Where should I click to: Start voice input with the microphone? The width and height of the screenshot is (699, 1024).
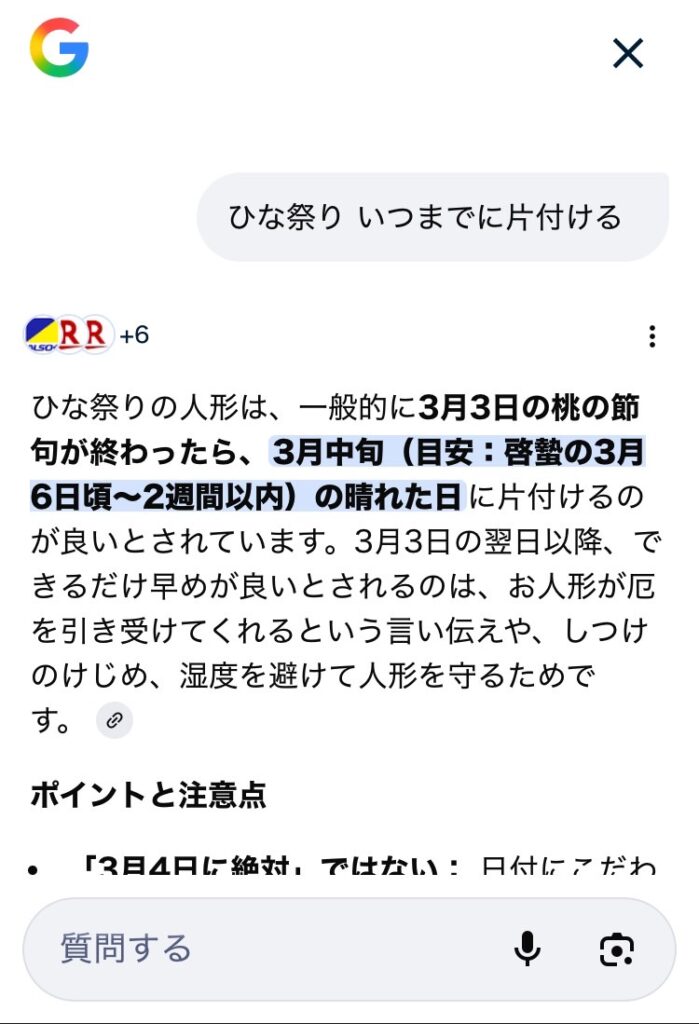tap(527, 949)
